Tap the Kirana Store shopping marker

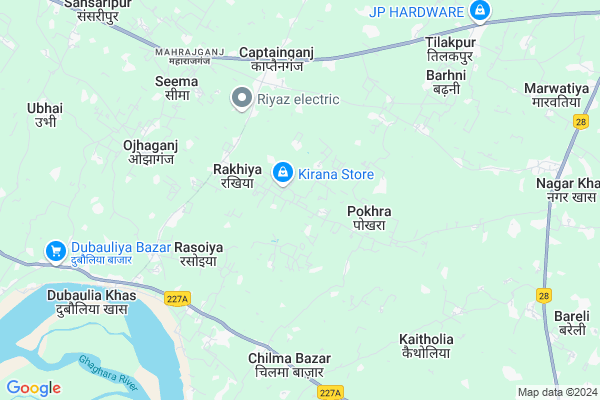[283, 174]
